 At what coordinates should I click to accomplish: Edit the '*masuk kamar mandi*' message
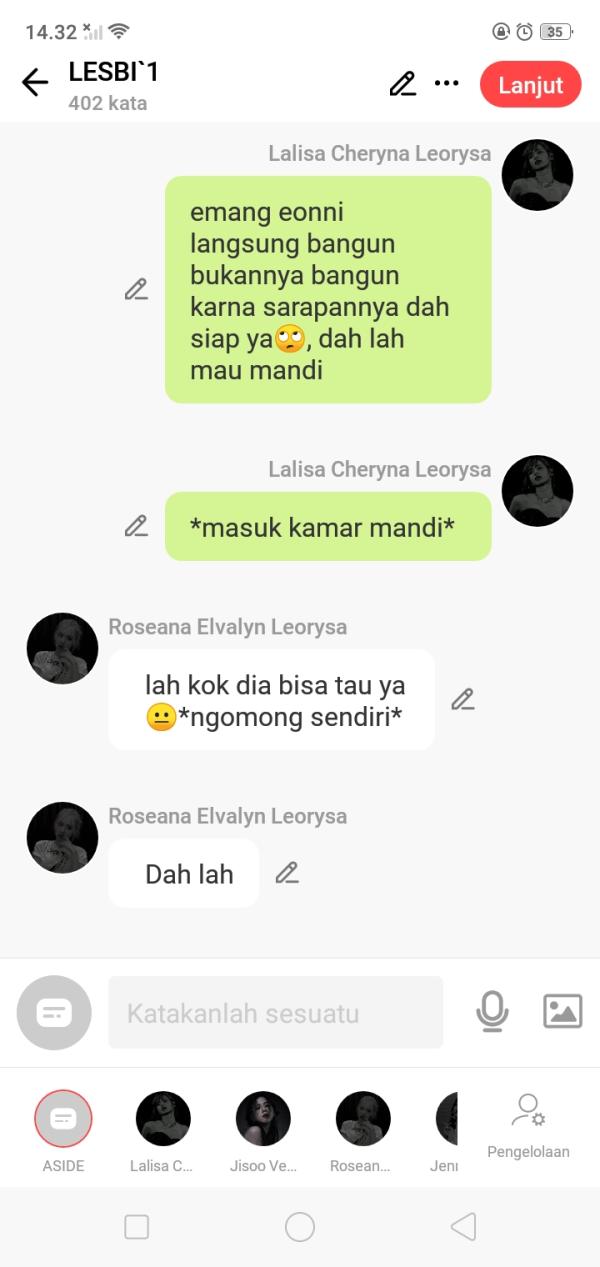tap(136, 526)
